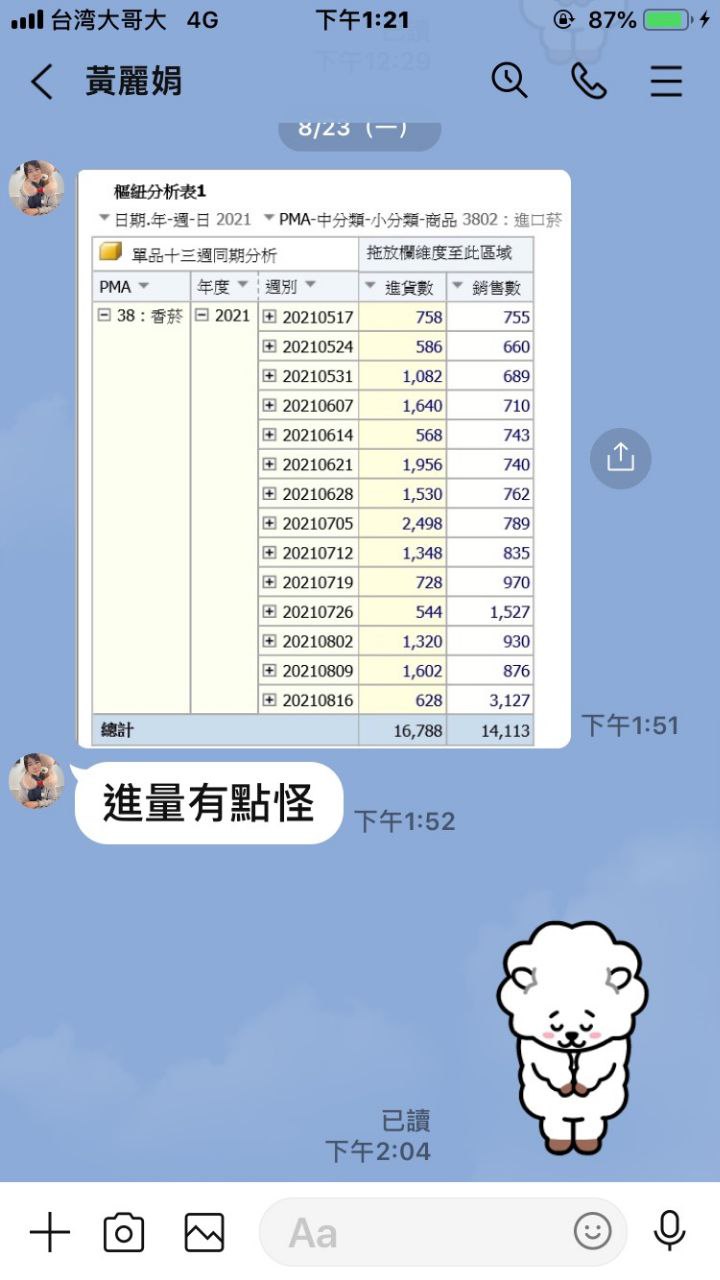
Task: Pick a photo from the gallery
Action: (x=204, y=1232)
